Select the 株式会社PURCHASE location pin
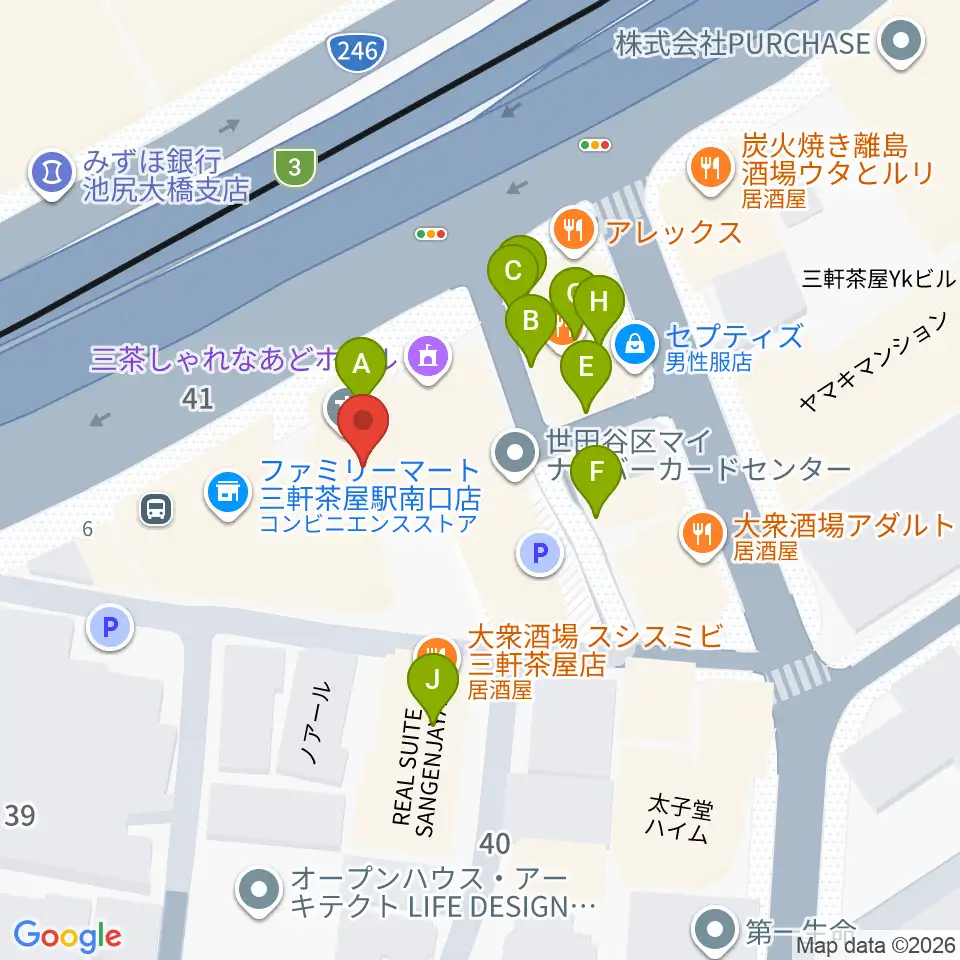Image resolution: width=960 pixels, height=960 pixels. coord(901,42)
